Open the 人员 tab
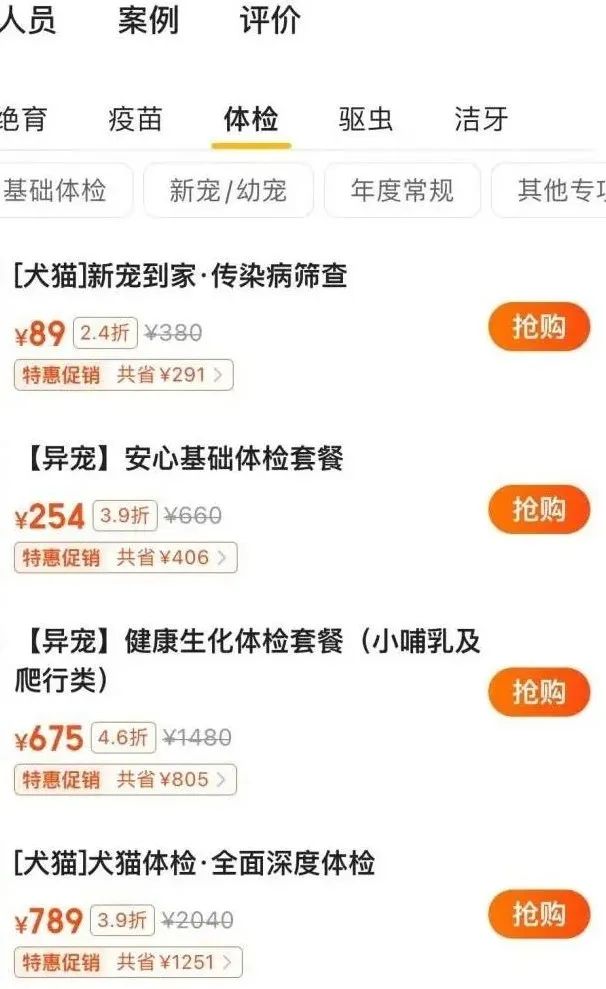Screen dimensions: 606x989 [27, 20]
